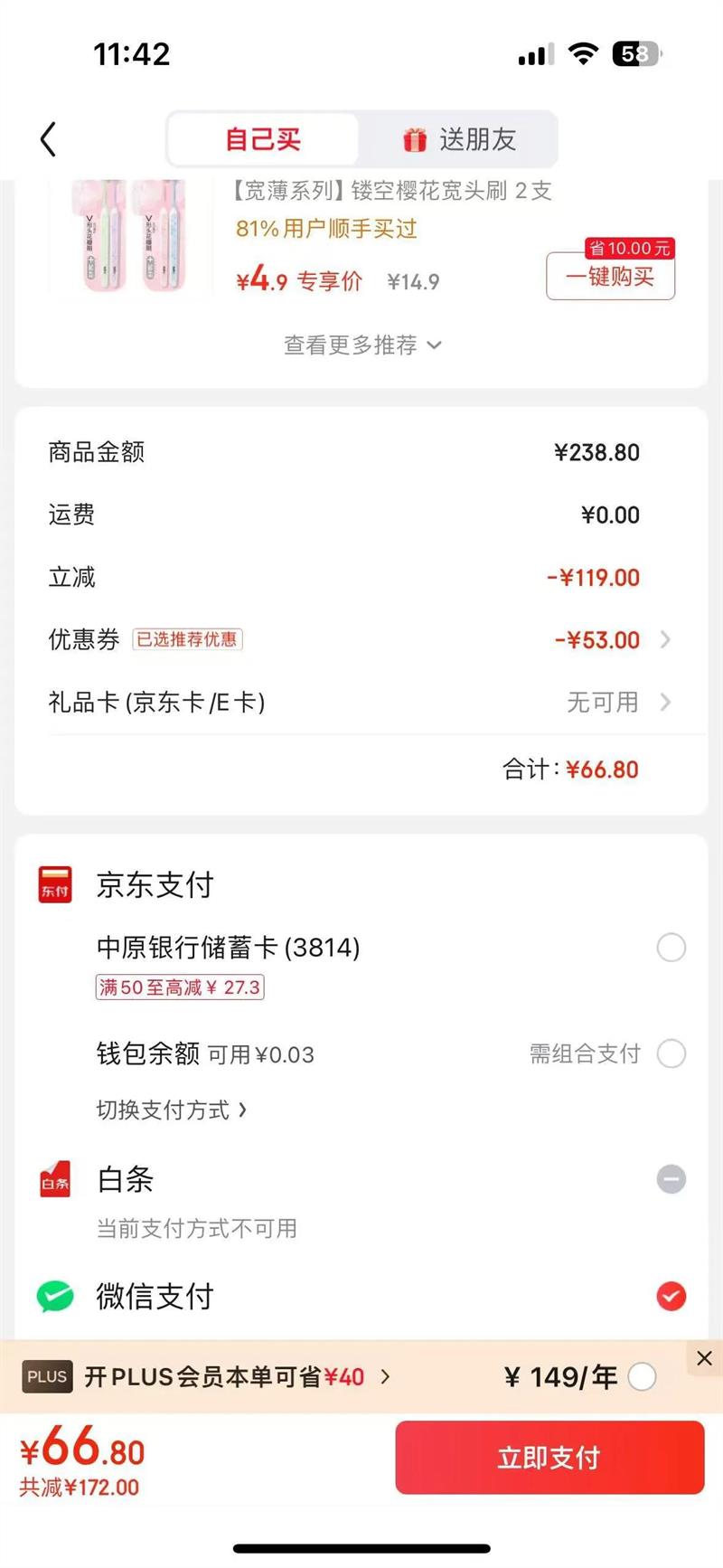Viewport: 723px width, 1568px height.
Task: Expand 查看更多推荐
Action: 361,345
